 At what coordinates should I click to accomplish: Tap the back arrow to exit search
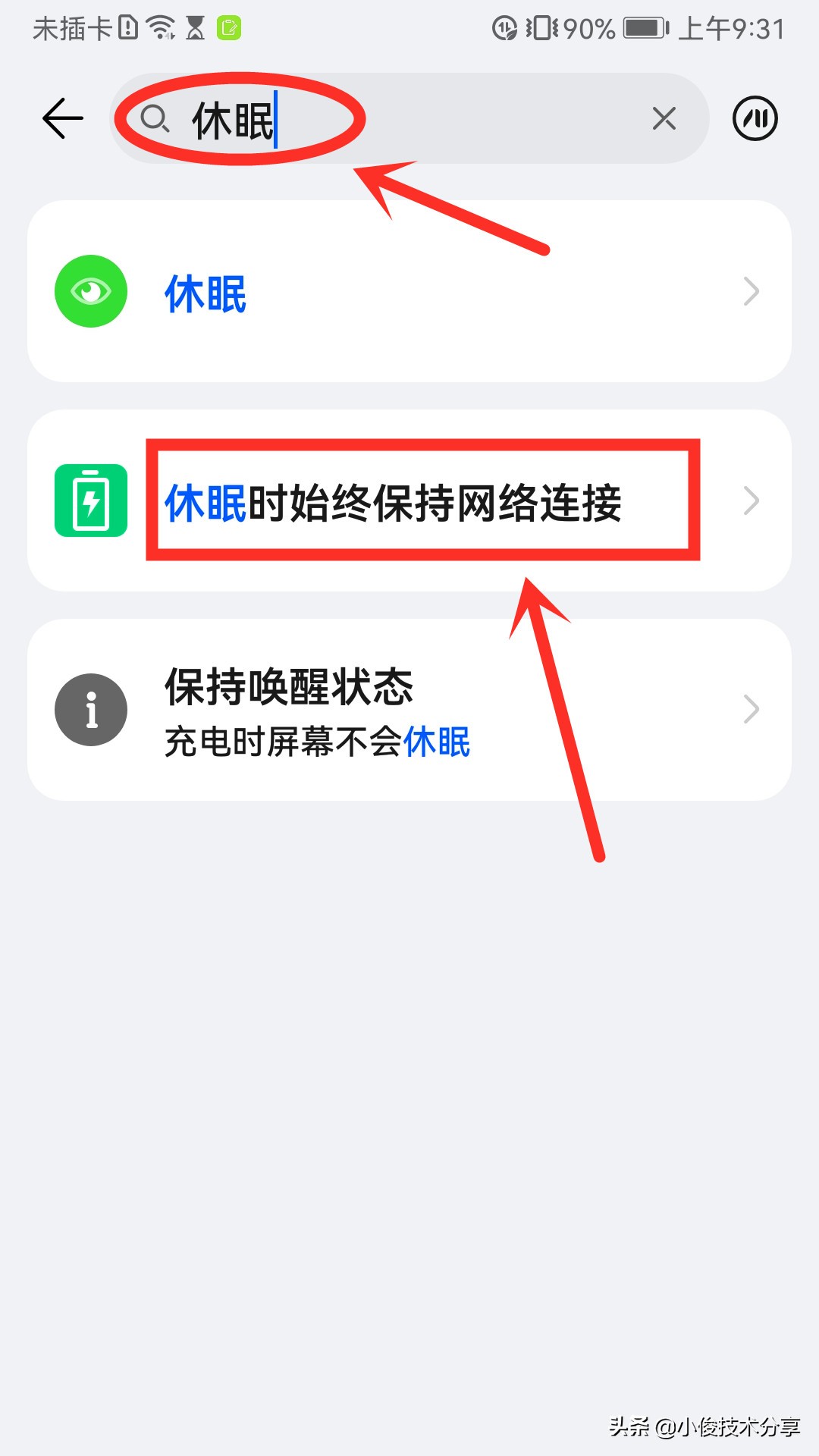pos(61,118)
